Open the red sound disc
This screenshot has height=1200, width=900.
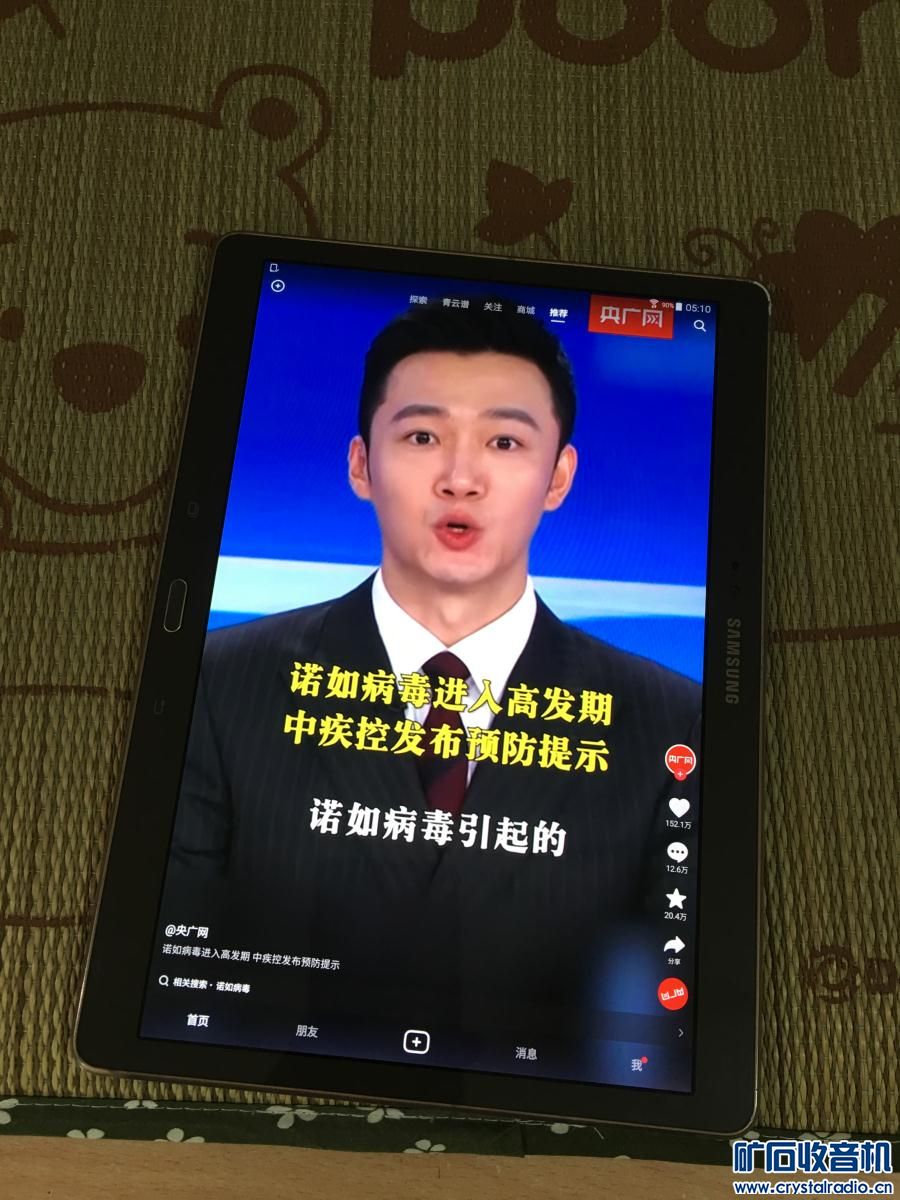pyautogui.click(x=672, y=994)
